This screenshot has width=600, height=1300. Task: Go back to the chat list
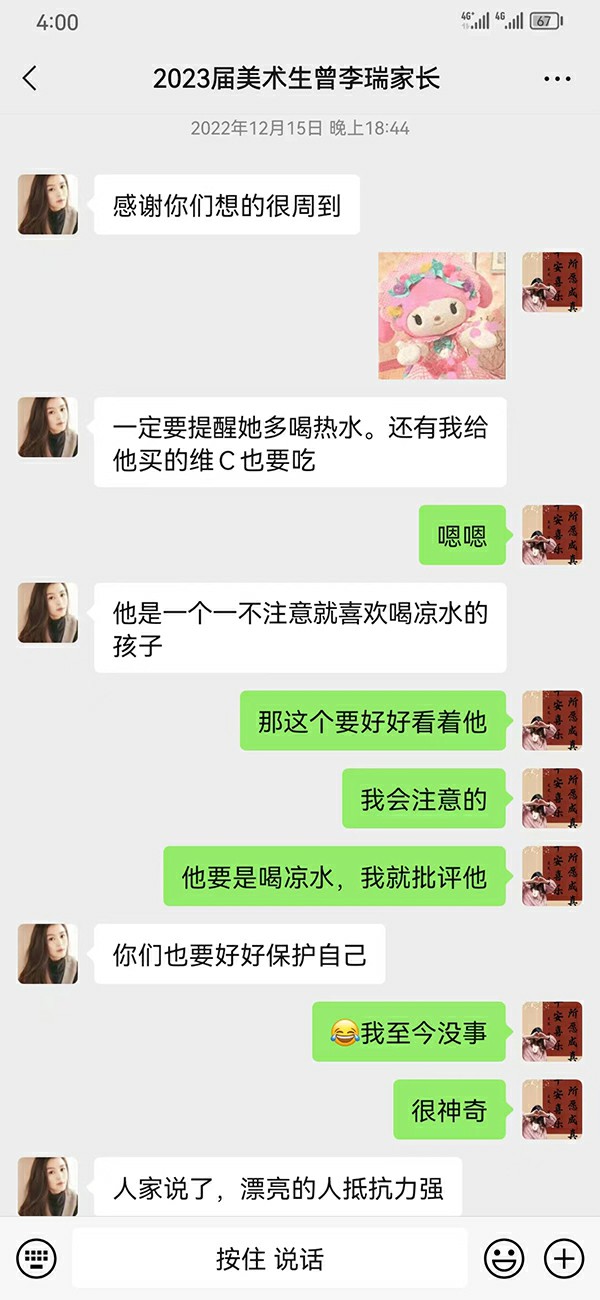[x=30, y=79]
